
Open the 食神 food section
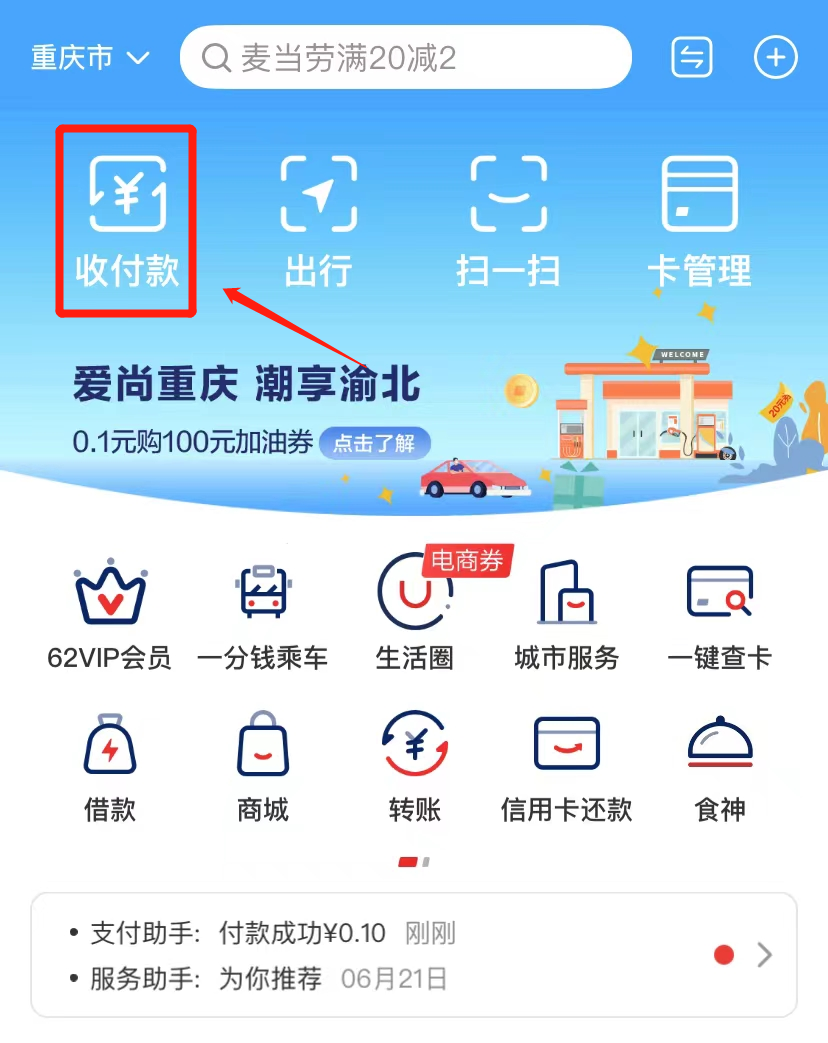pyautogui.click(x=719, y=765)
